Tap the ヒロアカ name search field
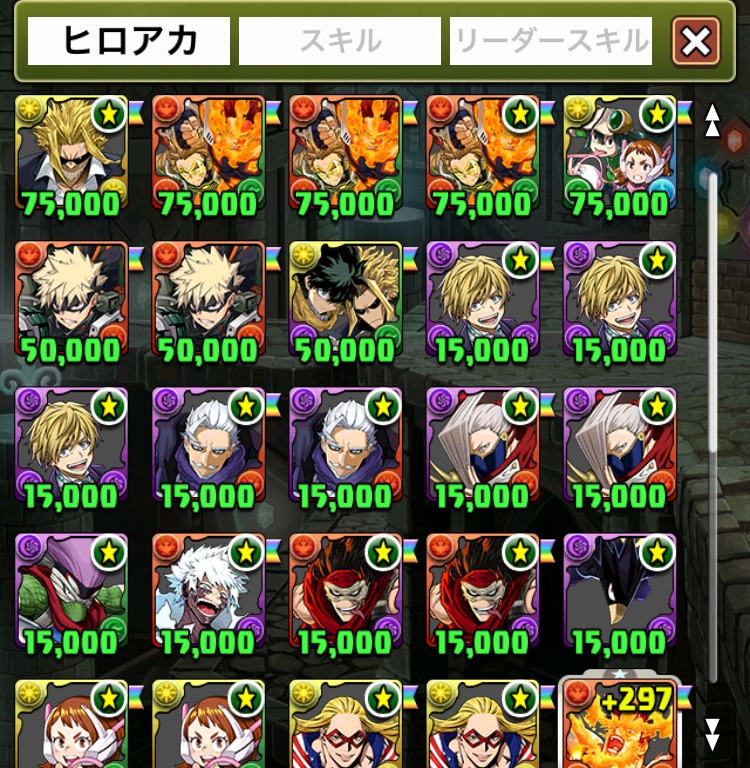Viewport: 750px width, 768px height. [129, 41]
